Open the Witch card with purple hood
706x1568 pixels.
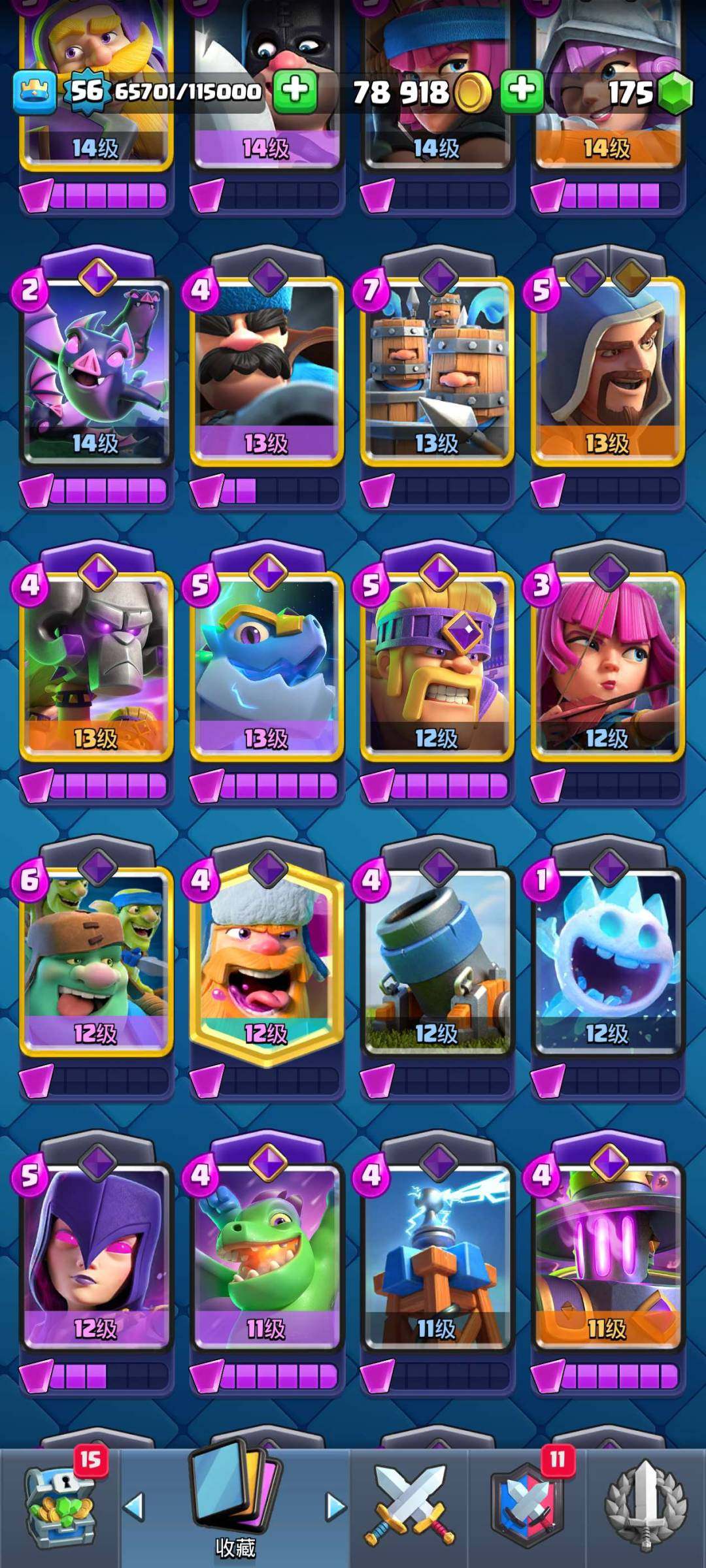coord(96,1254)
